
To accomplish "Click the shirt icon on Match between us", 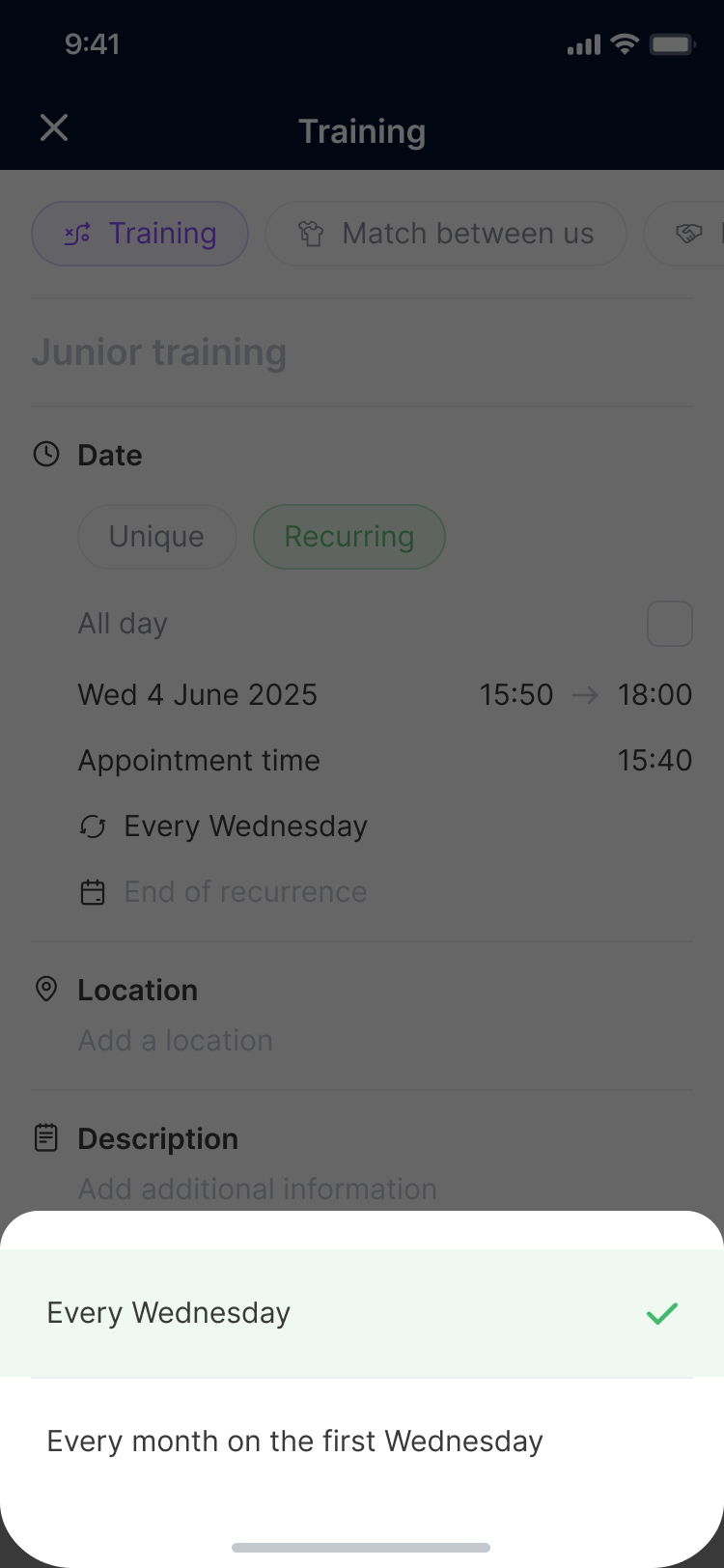I will [311, 233].
